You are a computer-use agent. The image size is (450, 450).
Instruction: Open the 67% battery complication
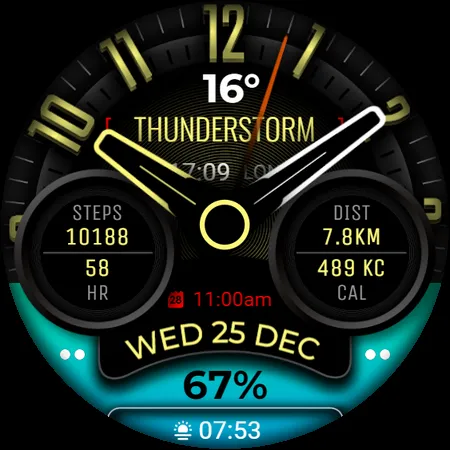225,386
